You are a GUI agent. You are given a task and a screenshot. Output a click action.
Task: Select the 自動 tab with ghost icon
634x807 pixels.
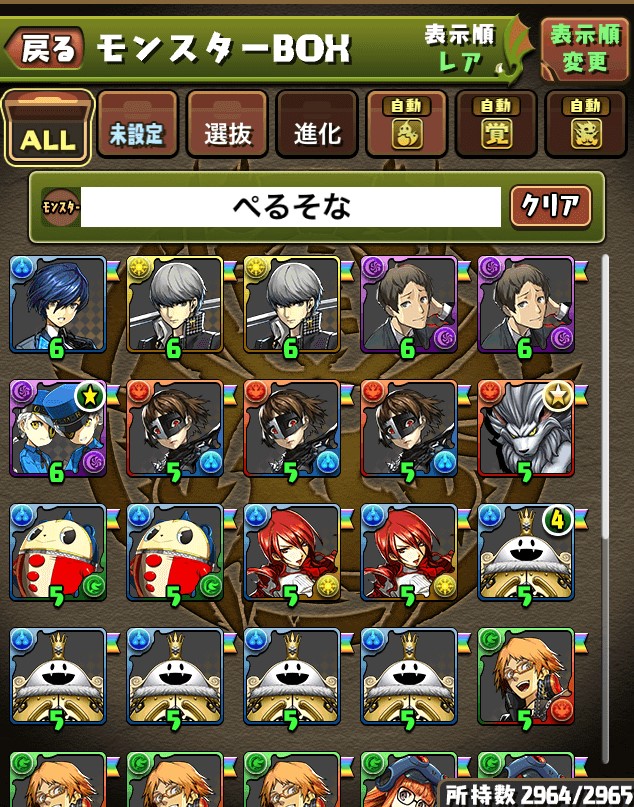click(x=406, y=127)
